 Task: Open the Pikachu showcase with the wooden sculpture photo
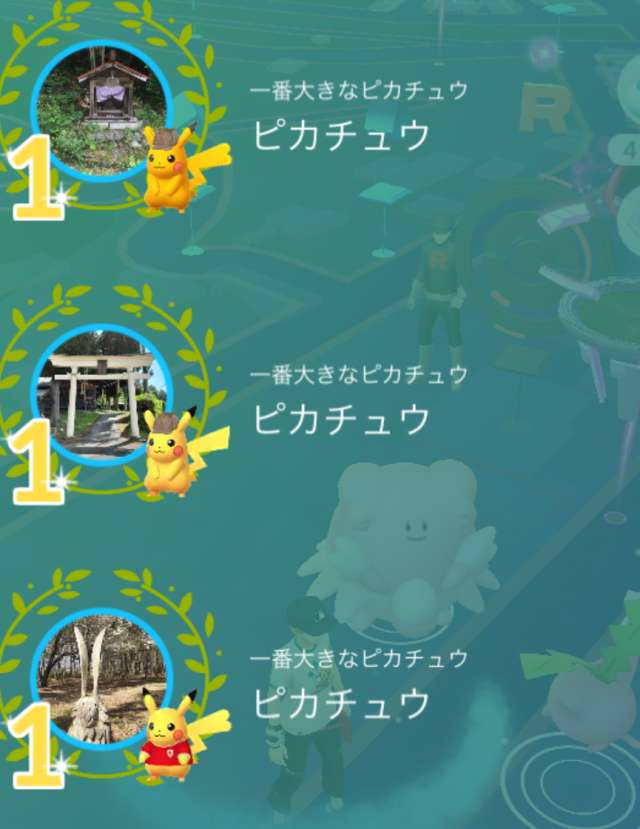click(x=101, y=678)
